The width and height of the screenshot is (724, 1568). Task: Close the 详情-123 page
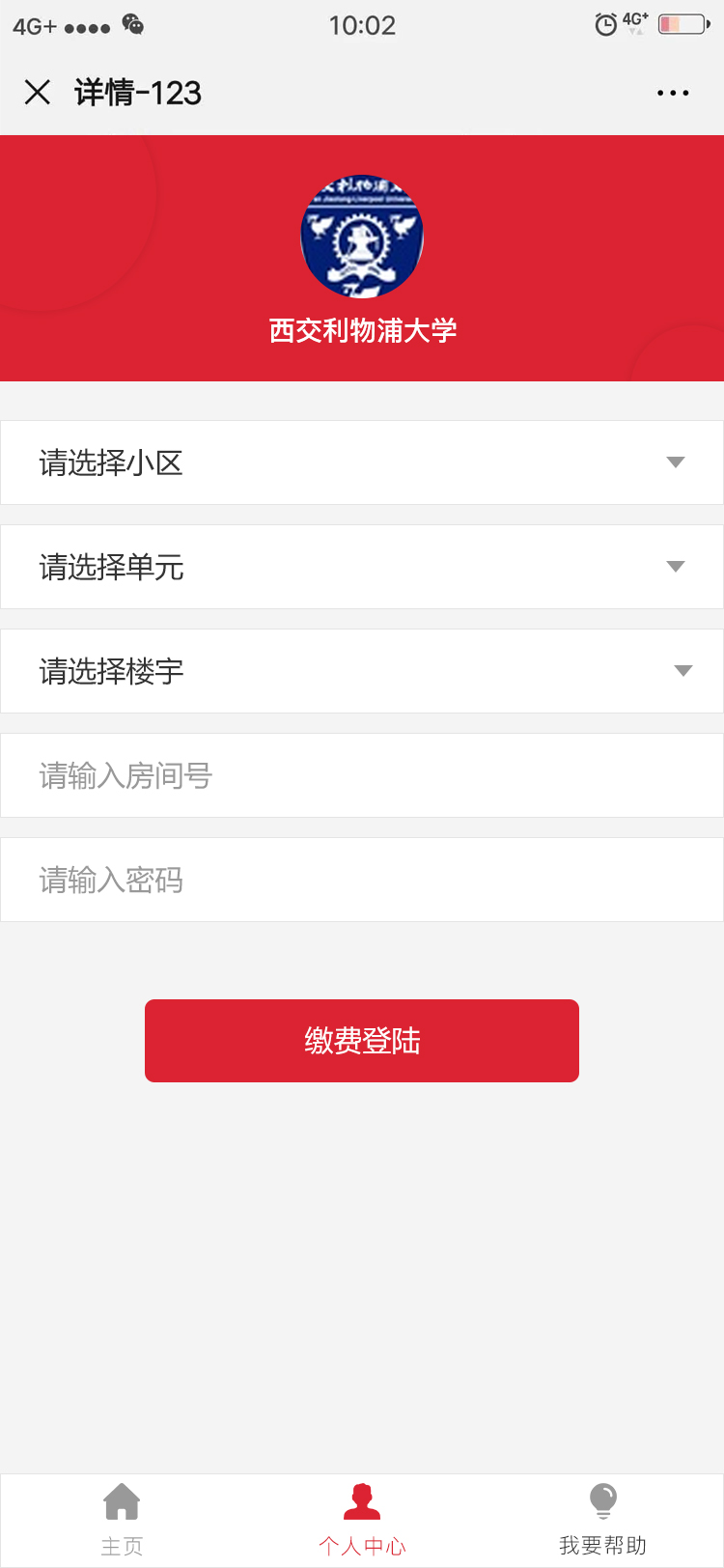point(38,93)
